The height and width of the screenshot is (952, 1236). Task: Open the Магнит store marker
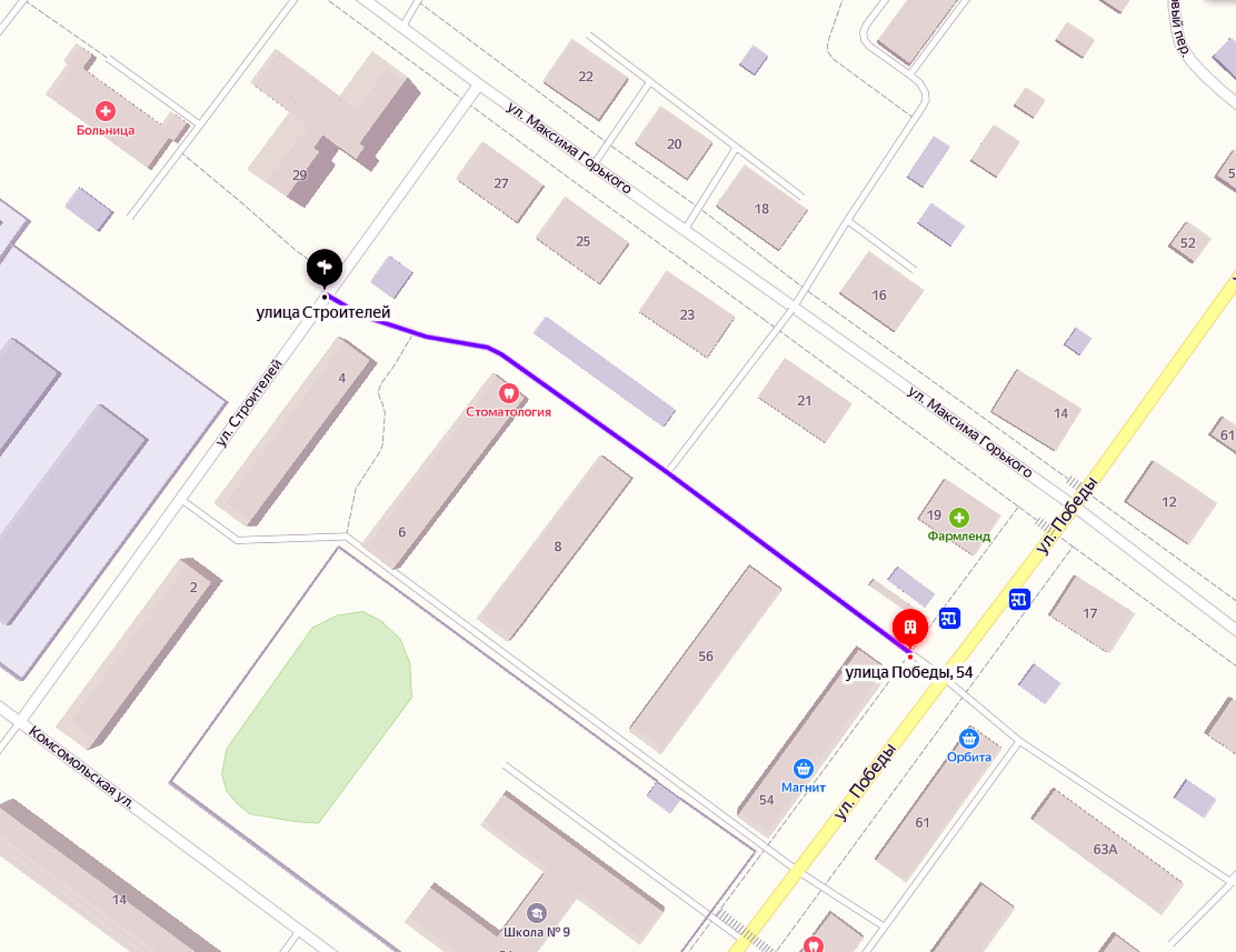[x=803, y=768]
